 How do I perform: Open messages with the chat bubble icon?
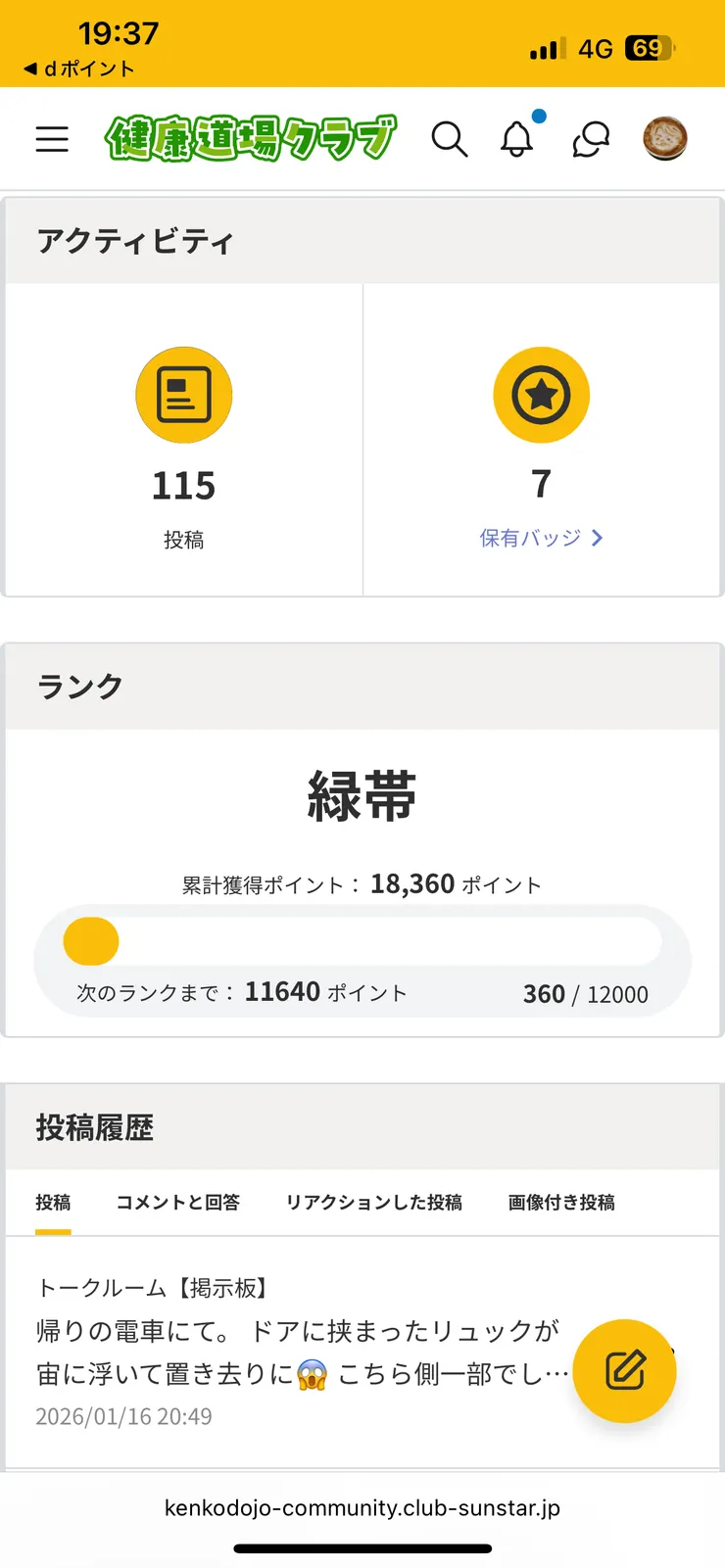(x=590, y=138)
